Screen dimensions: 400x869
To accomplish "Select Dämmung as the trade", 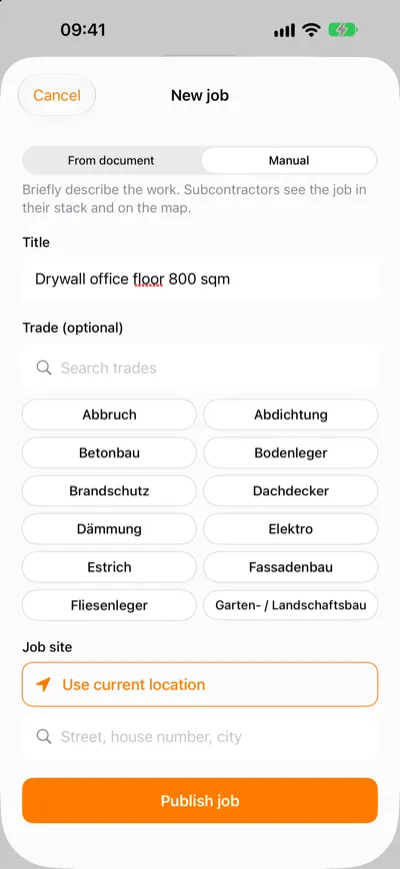I will click(x=109, y=529).
